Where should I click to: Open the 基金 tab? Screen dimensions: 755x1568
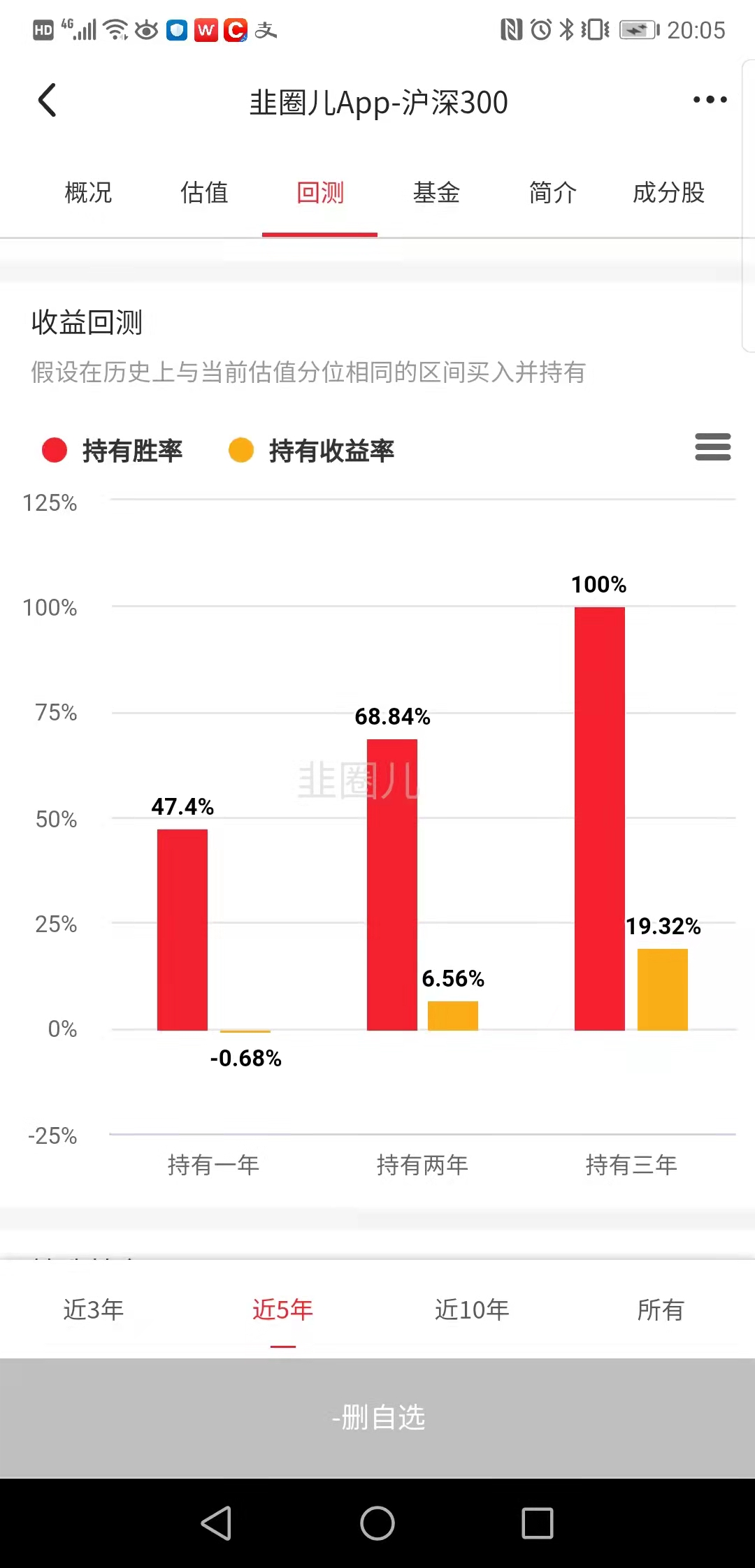[x=436, y=192]
